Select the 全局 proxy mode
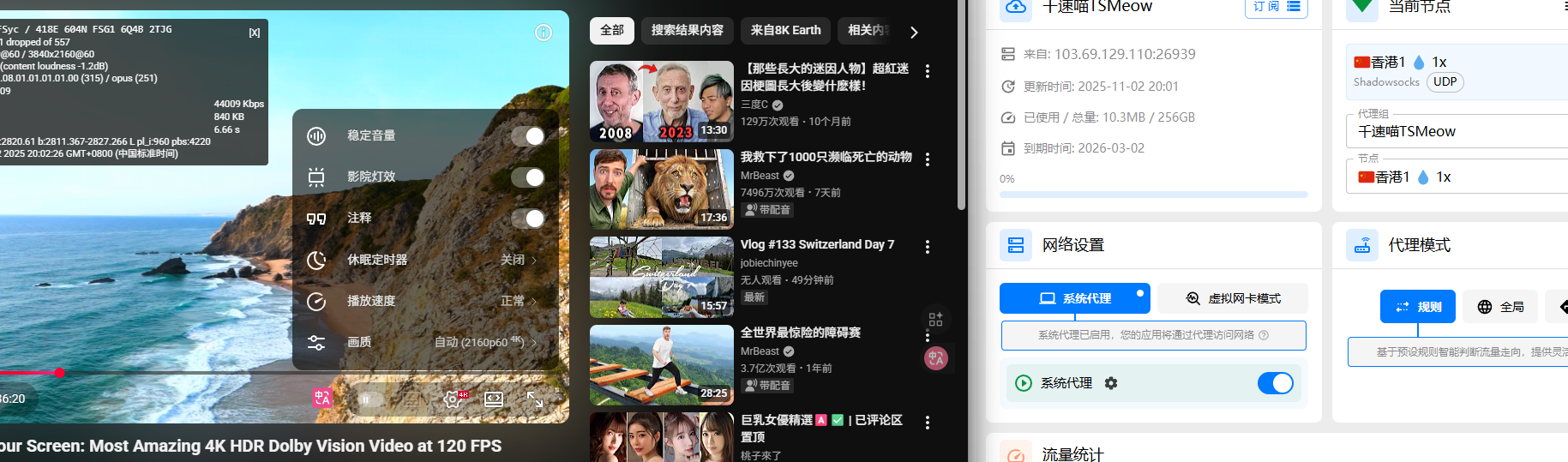1568x462 pixels. tap(1500, 307)
